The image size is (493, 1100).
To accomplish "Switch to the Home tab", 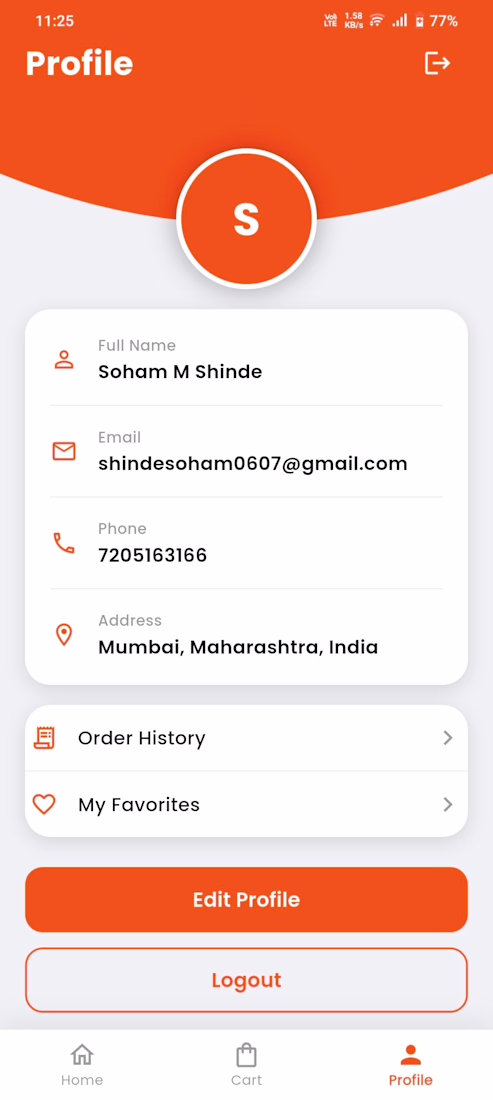I will (82, 1064).
